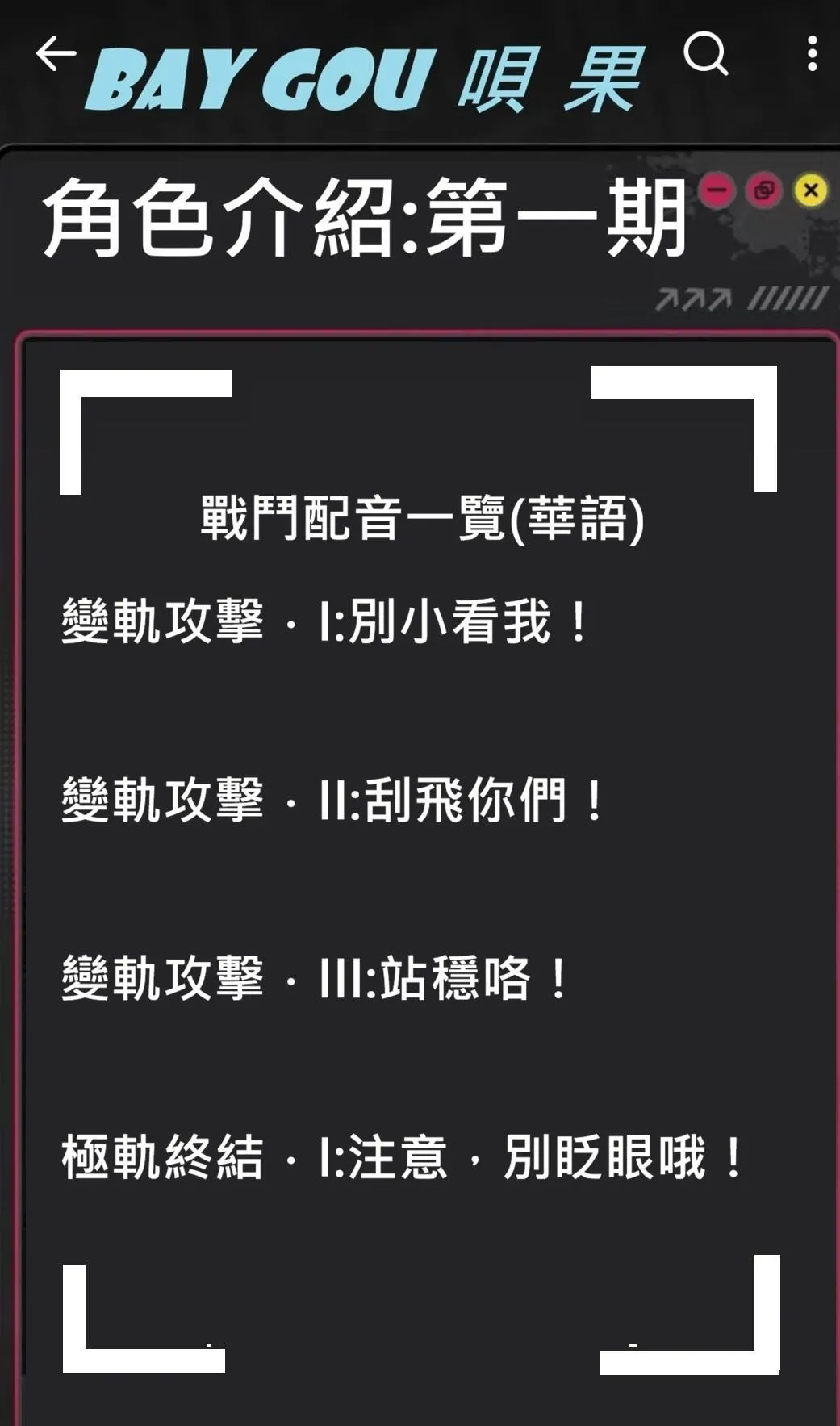Screen dimensions: 840x1426
Task: Open the three-dot overflow menu
Action: (812, 54)
